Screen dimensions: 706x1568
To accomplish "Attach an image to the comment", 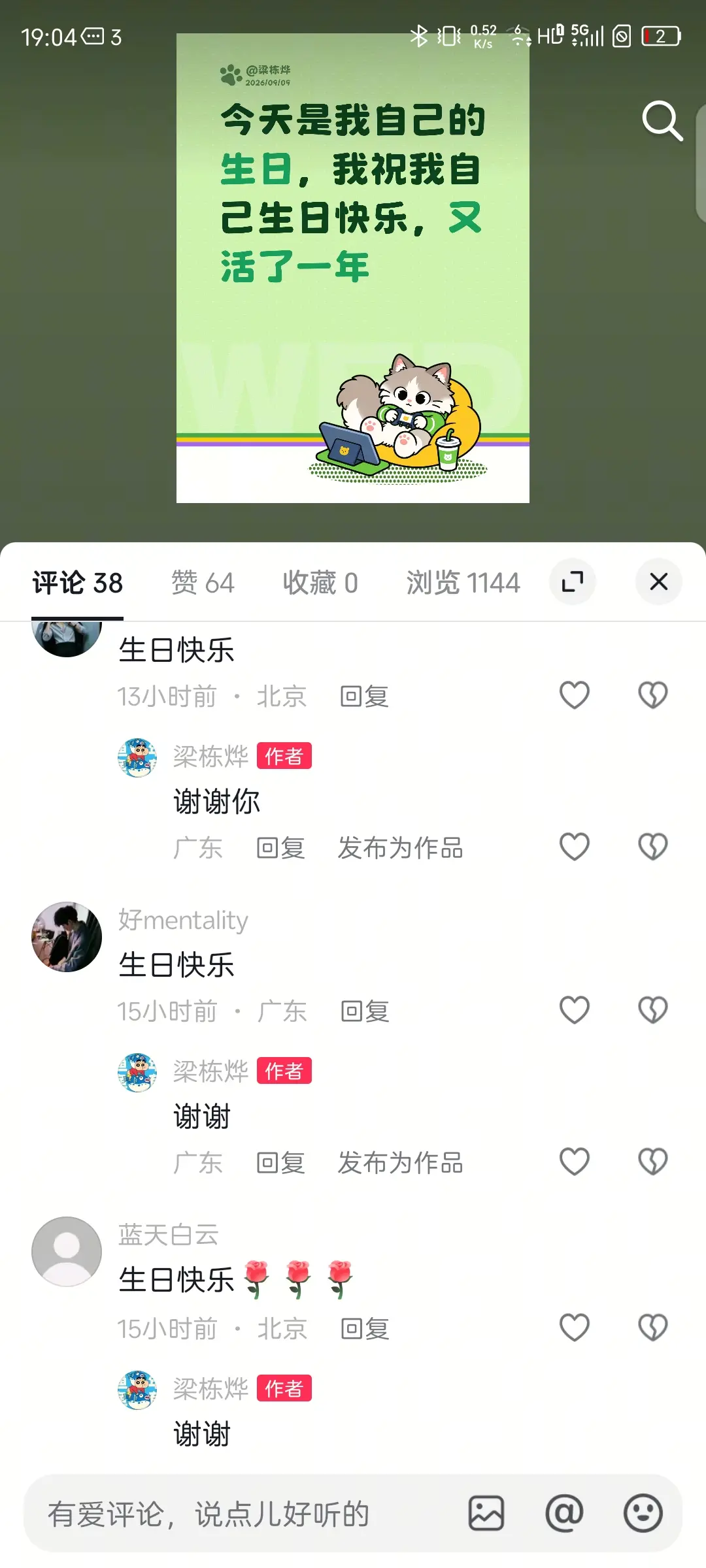I will (x=486, y=1514).
